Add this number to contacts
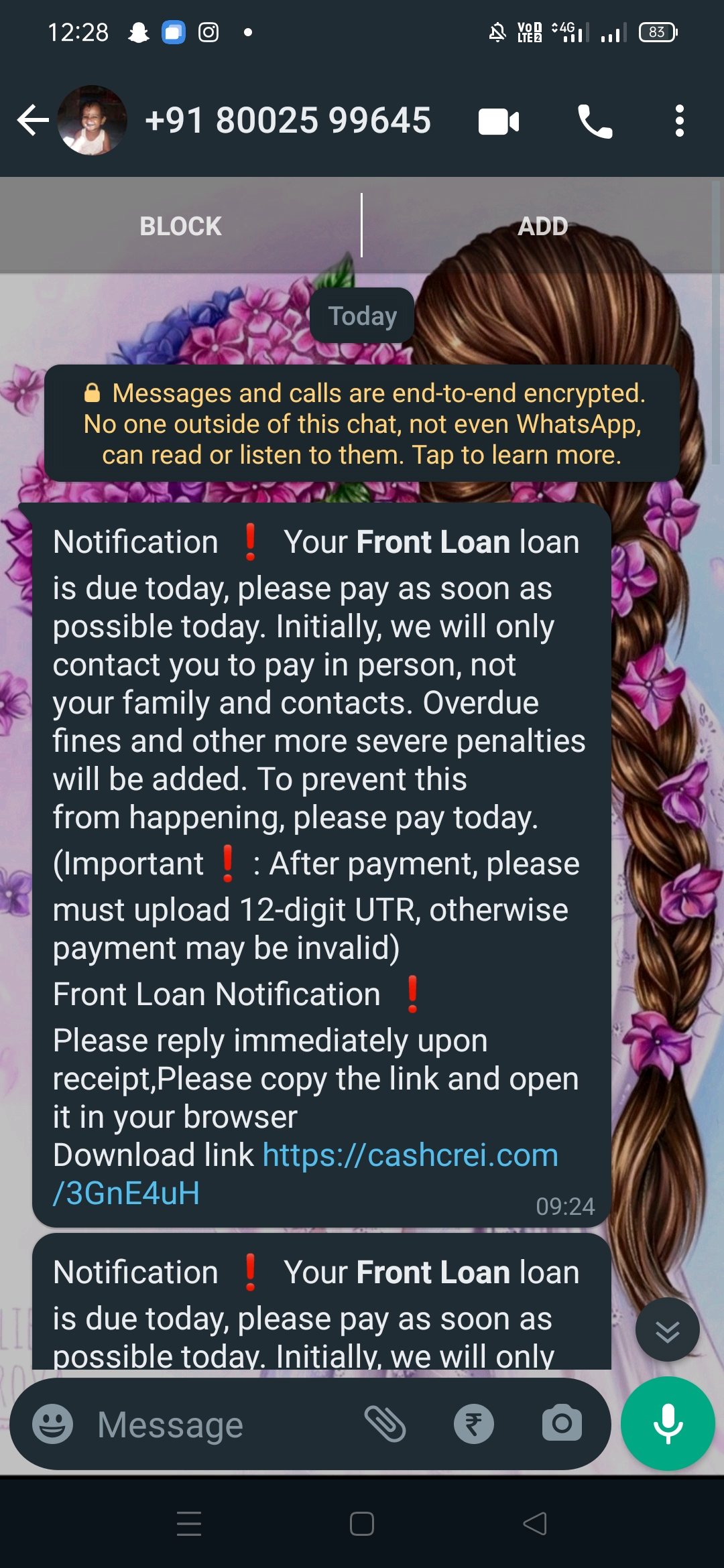 (542, 226)
